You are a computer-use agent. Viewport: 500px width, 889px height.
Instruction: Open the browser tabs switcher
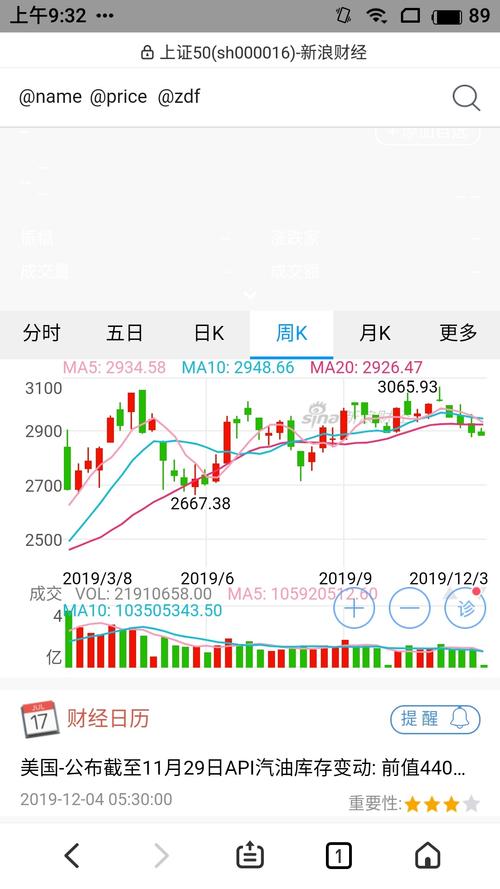point(338,855)
